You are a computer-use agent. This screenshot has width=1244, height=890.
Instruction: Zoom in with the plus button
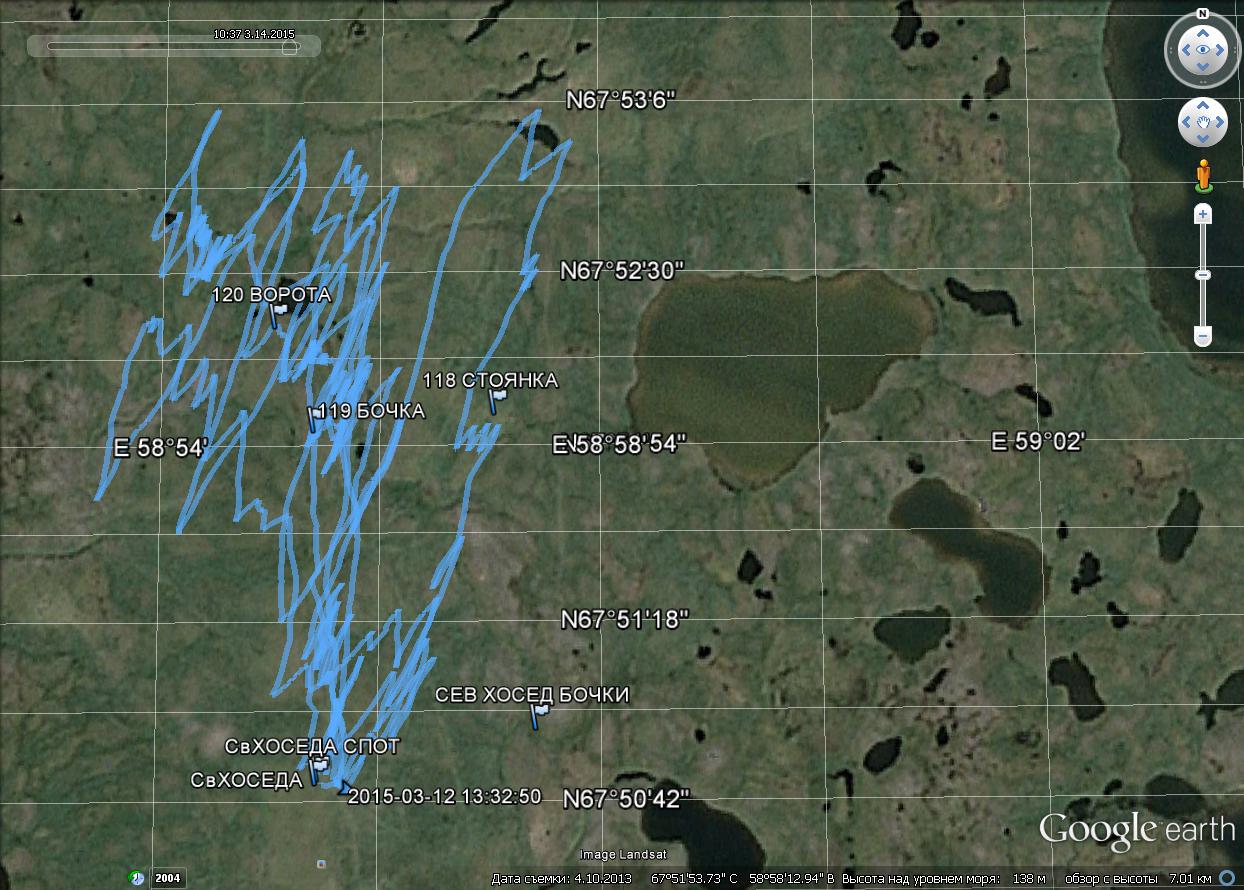point(1203,214)
